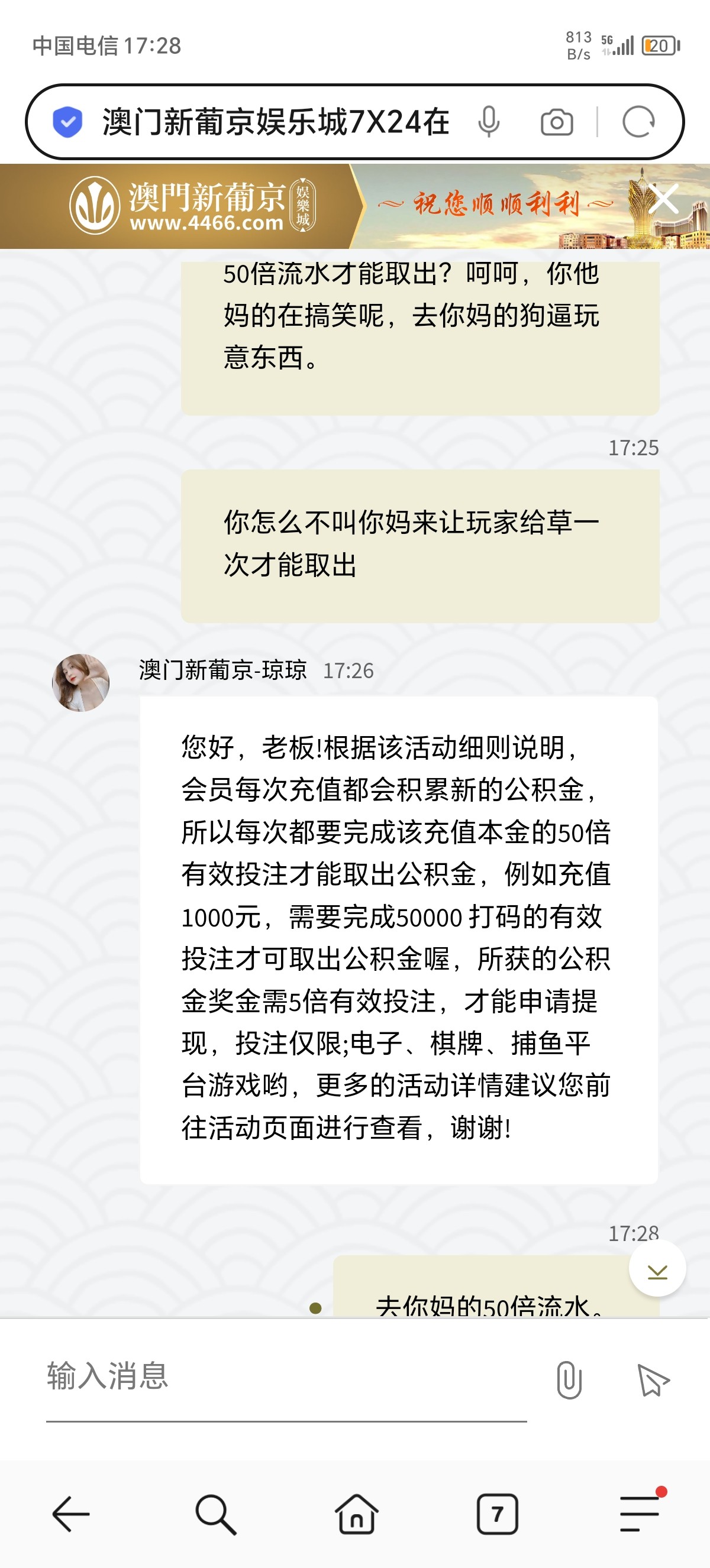
Task: Attach a file with the paperclip
Action: 569,1379
